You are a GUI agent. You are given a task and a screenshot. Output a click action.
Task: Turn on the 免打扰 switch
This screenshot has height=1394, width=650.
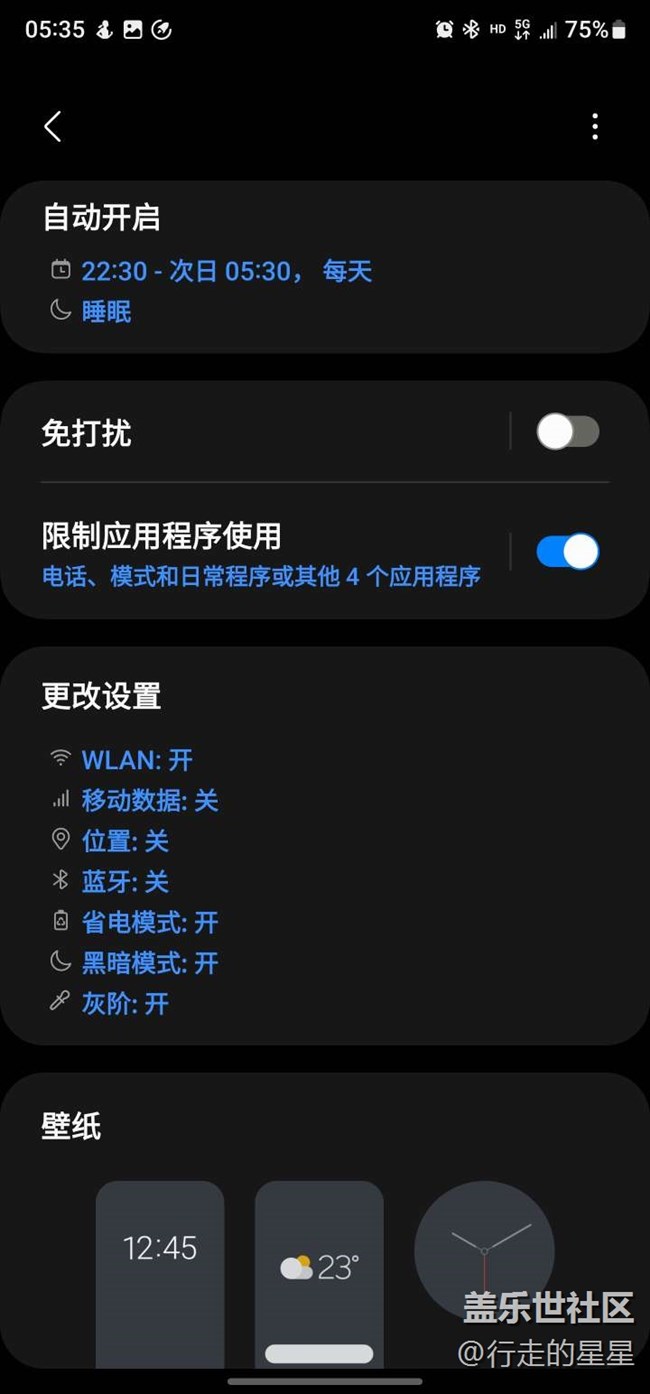(567, 432)
